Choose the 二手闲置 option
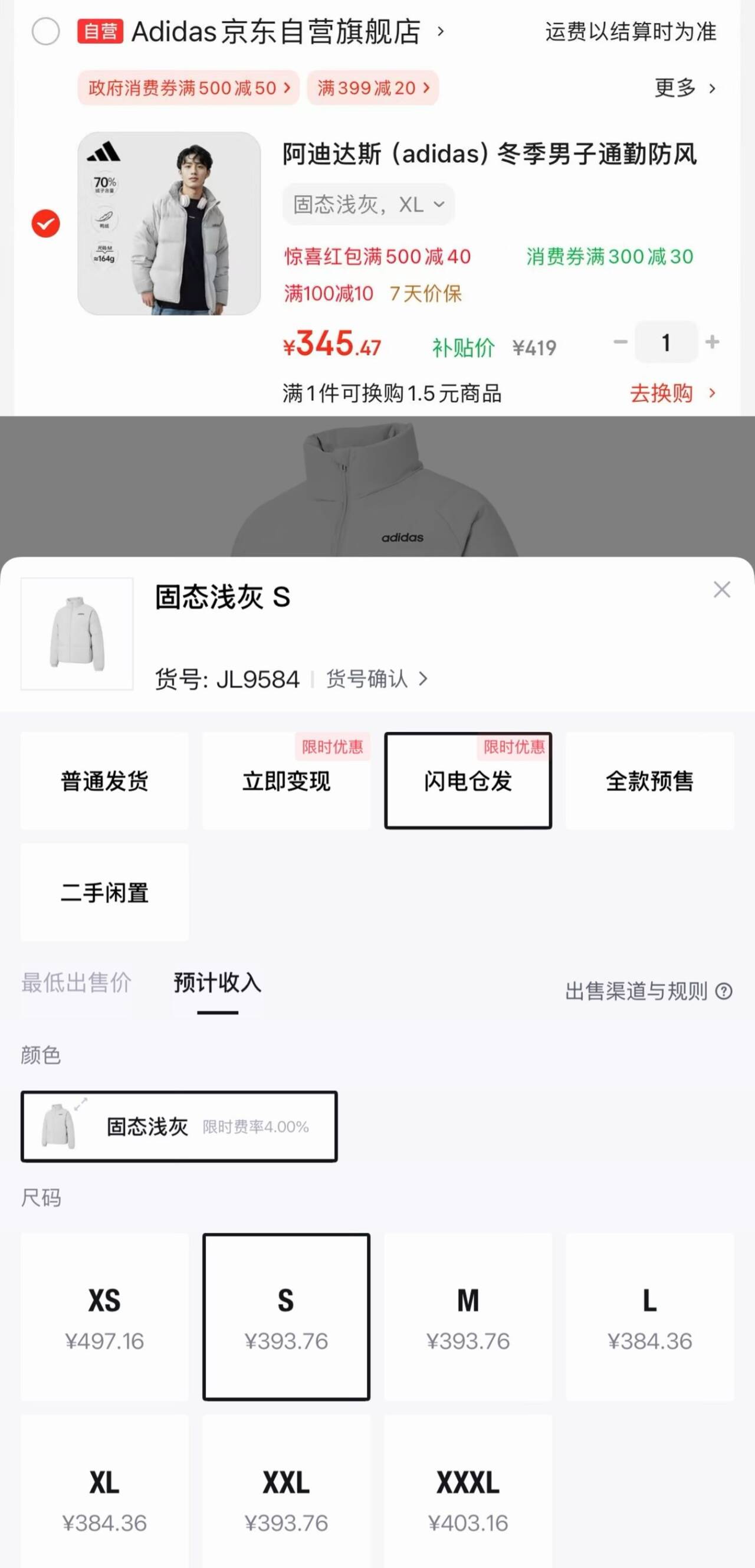The height and width of the screenshot is (1568, 755). (x=104, y=892)
